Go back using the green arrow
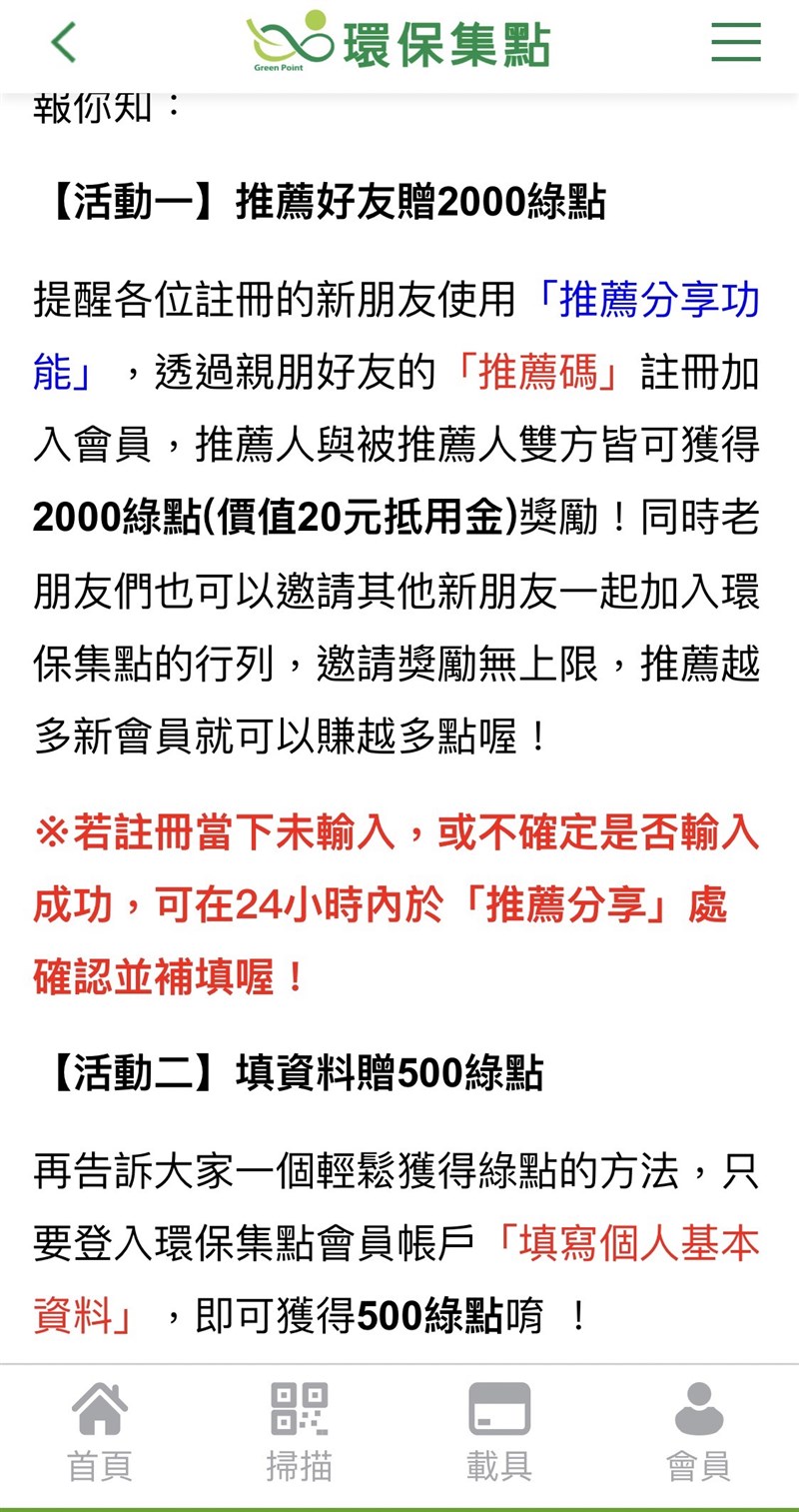Image resolution: width=799 pixels, height=1512 pixels. coord(64,43)
